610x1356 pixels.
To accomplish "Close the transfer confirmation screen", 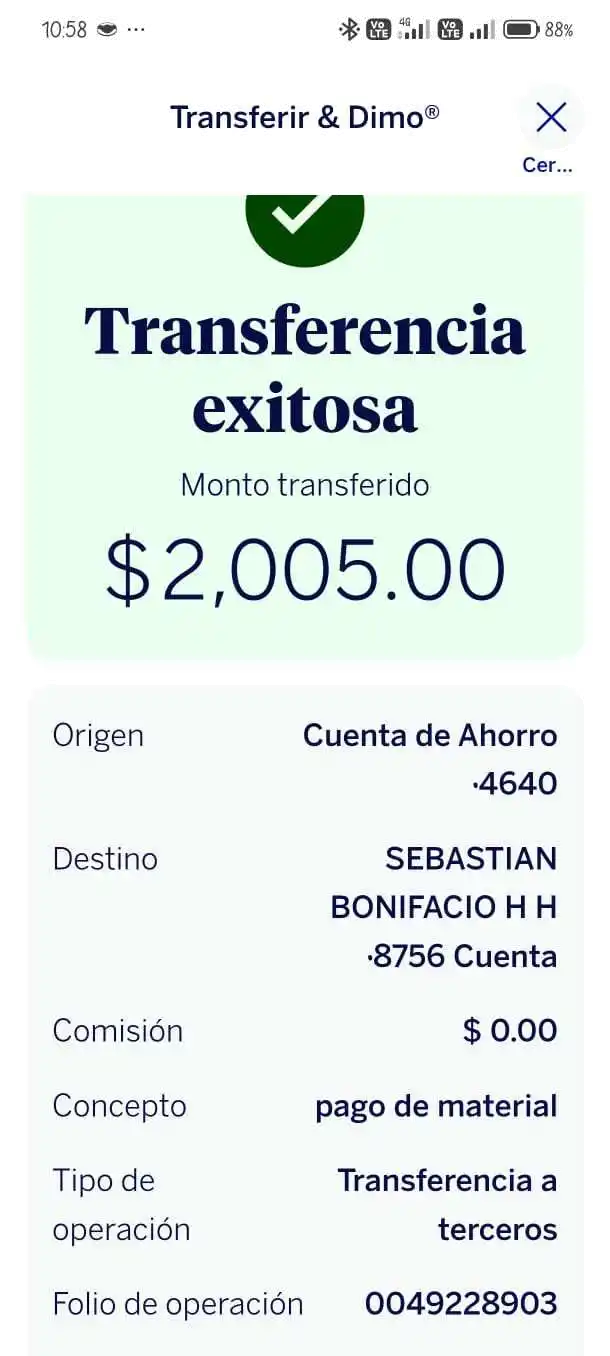I will coord(550,120).
